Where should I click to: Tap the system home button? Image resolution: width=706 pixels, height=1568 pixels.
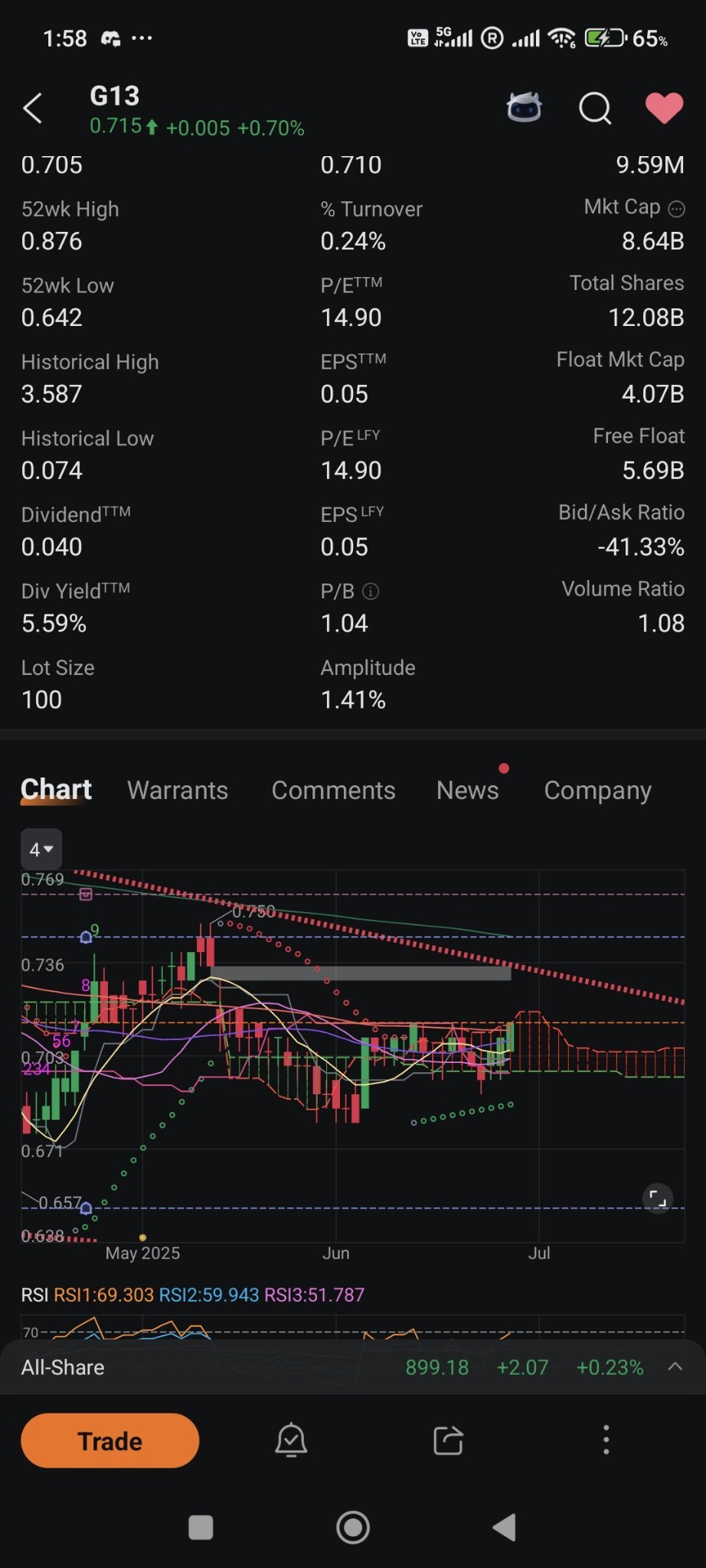pyautogui.click(x=353, y=1527)
